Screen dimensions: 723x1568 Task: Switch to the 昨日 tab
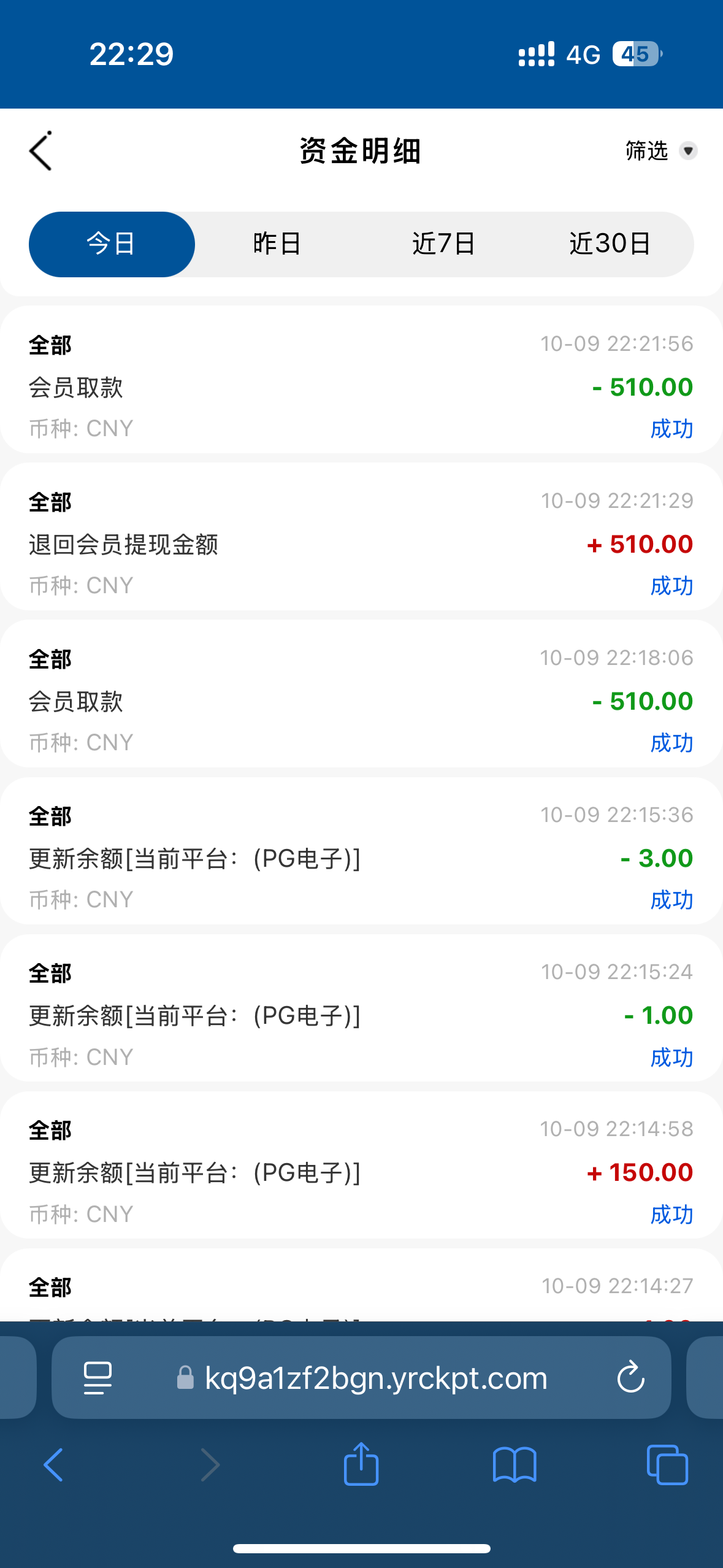(277, 244)
